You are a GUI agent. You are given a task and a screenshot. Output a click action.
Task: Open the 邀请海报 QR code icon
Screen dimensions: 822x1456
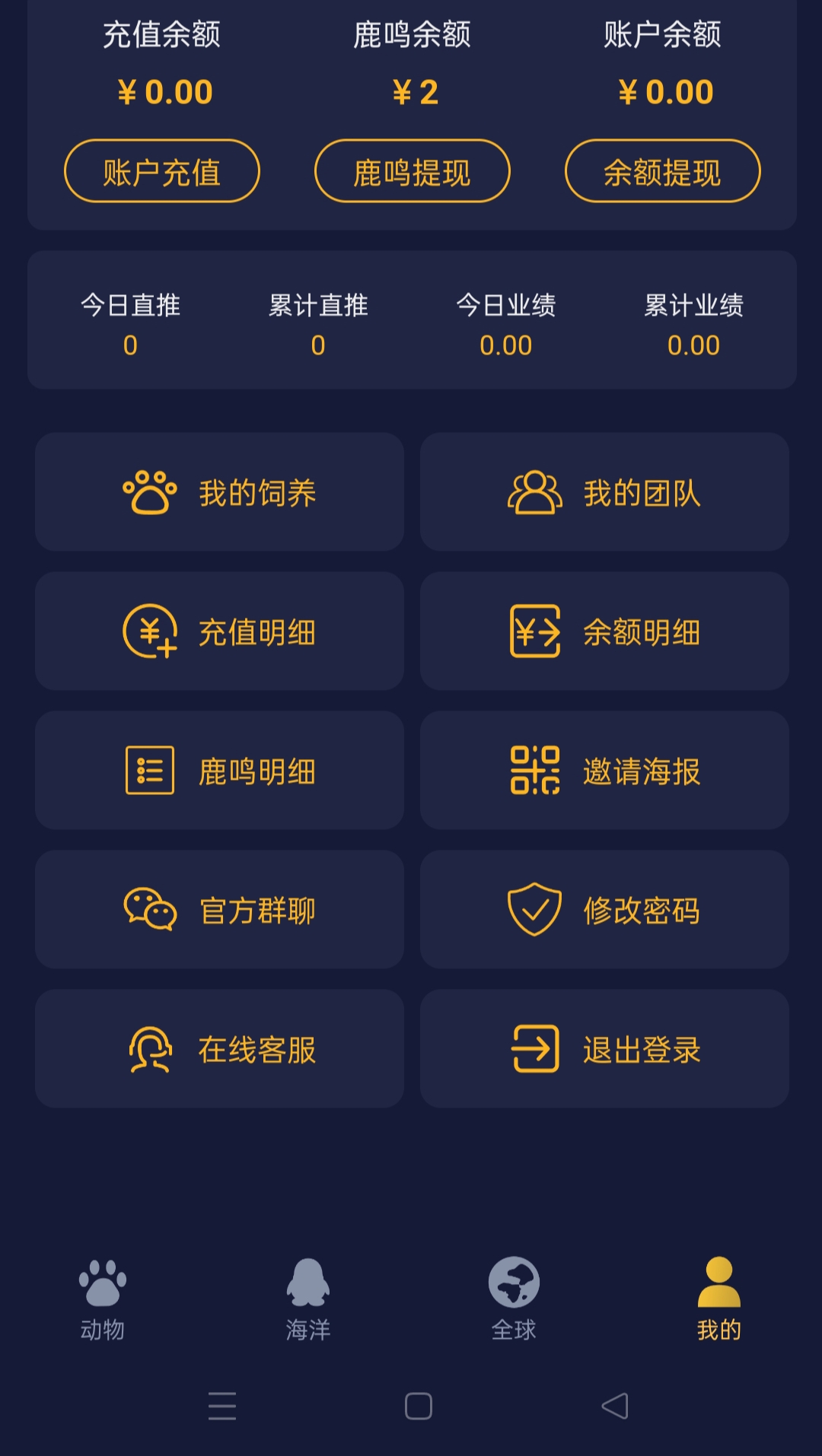(535, 771)
